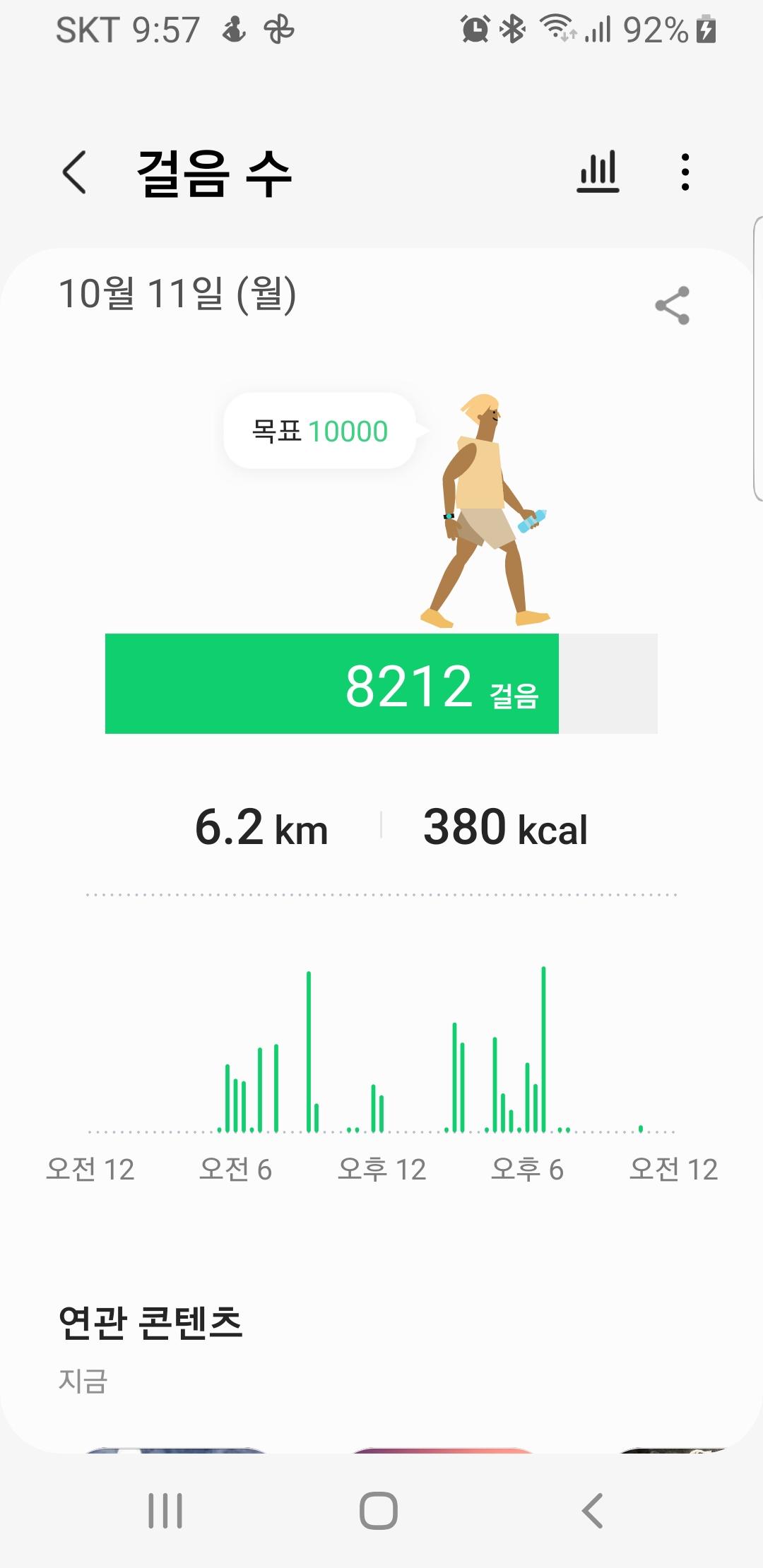
Task: Open the step trends chart icon
Action: (598, 172)
